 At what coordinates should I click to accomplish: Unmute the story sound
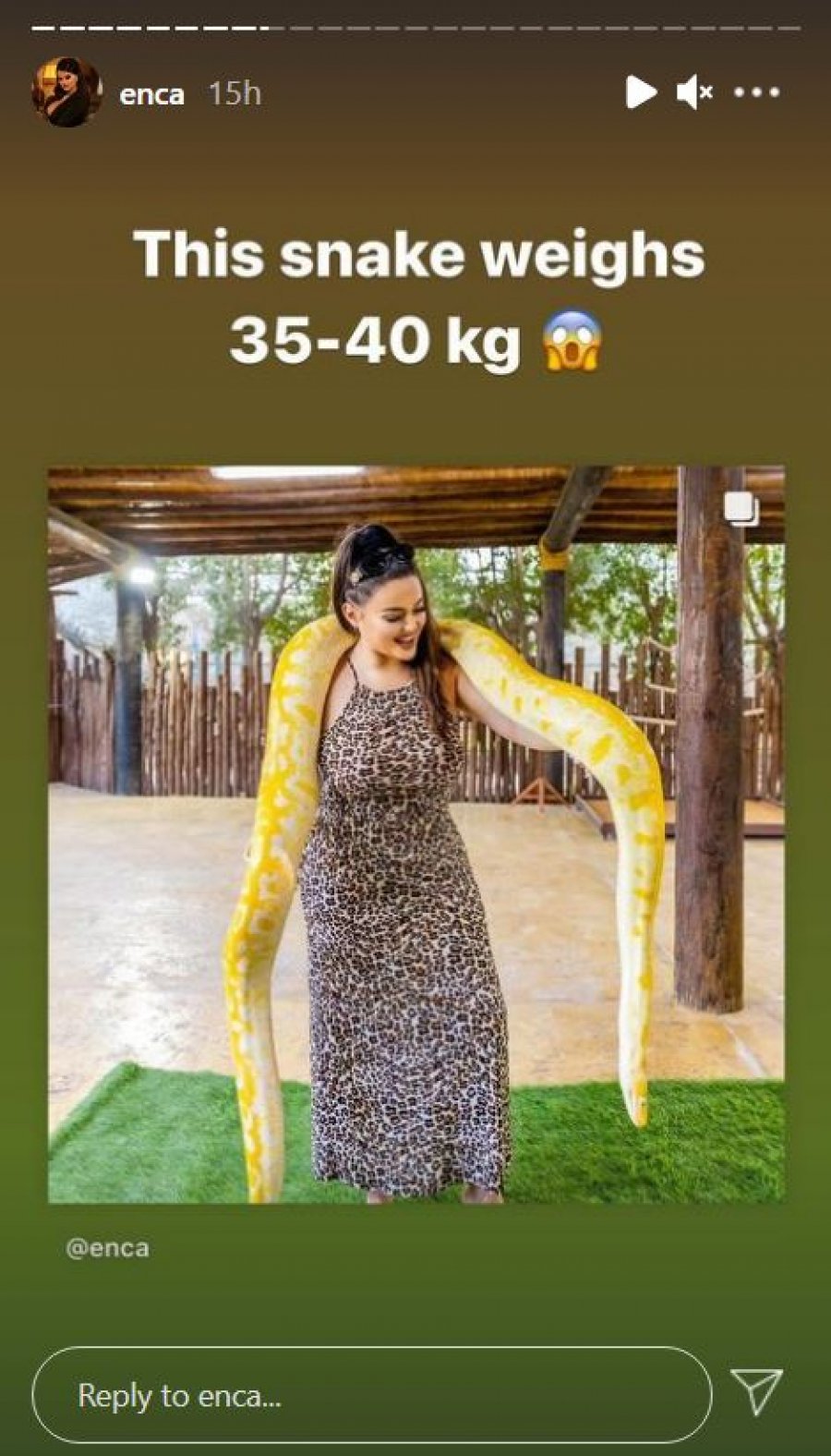coord(694,92)
